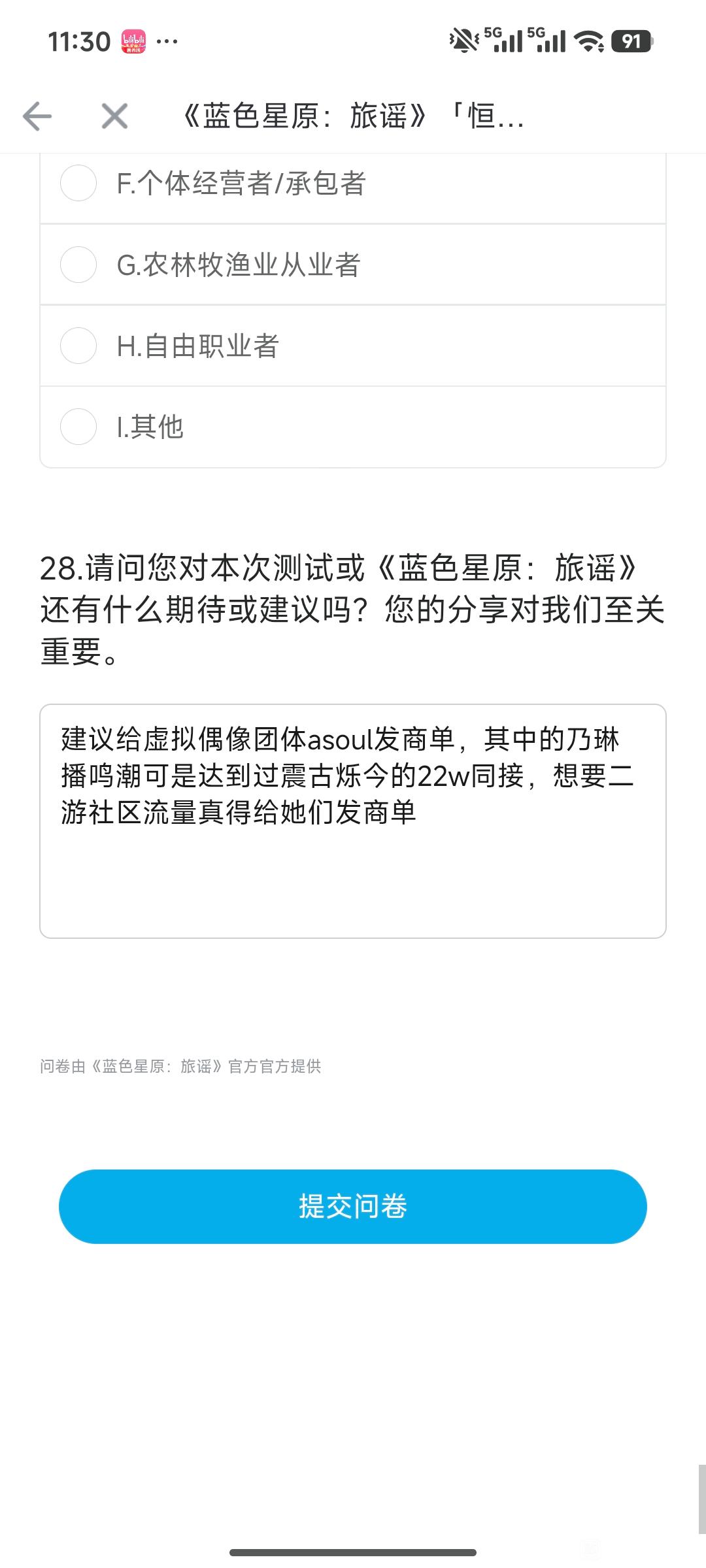The height and width of the screenshot is (1568, 706).
Task: Pick the I.其他 option
Action: [78, 427]
